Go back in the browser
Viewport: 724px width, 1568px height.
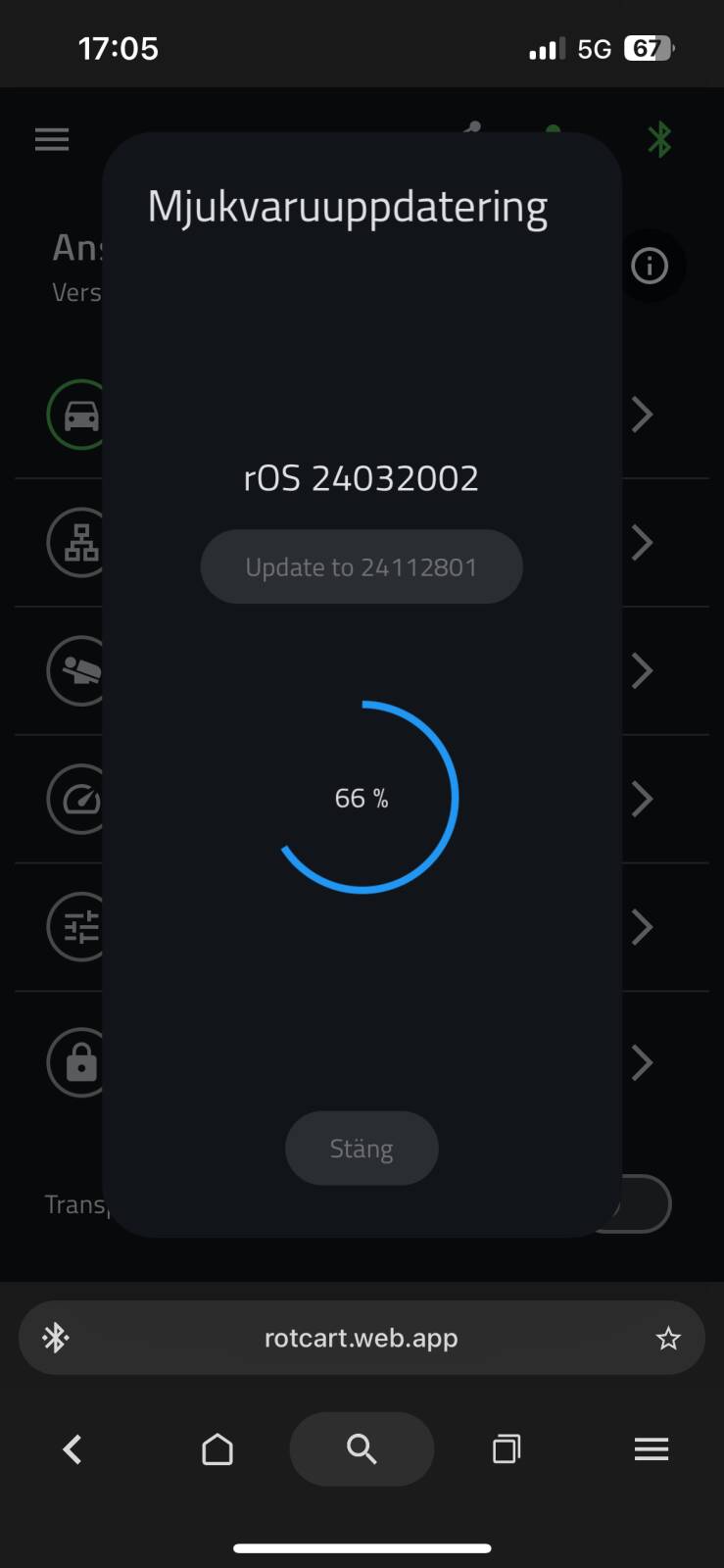point(72,1448)
